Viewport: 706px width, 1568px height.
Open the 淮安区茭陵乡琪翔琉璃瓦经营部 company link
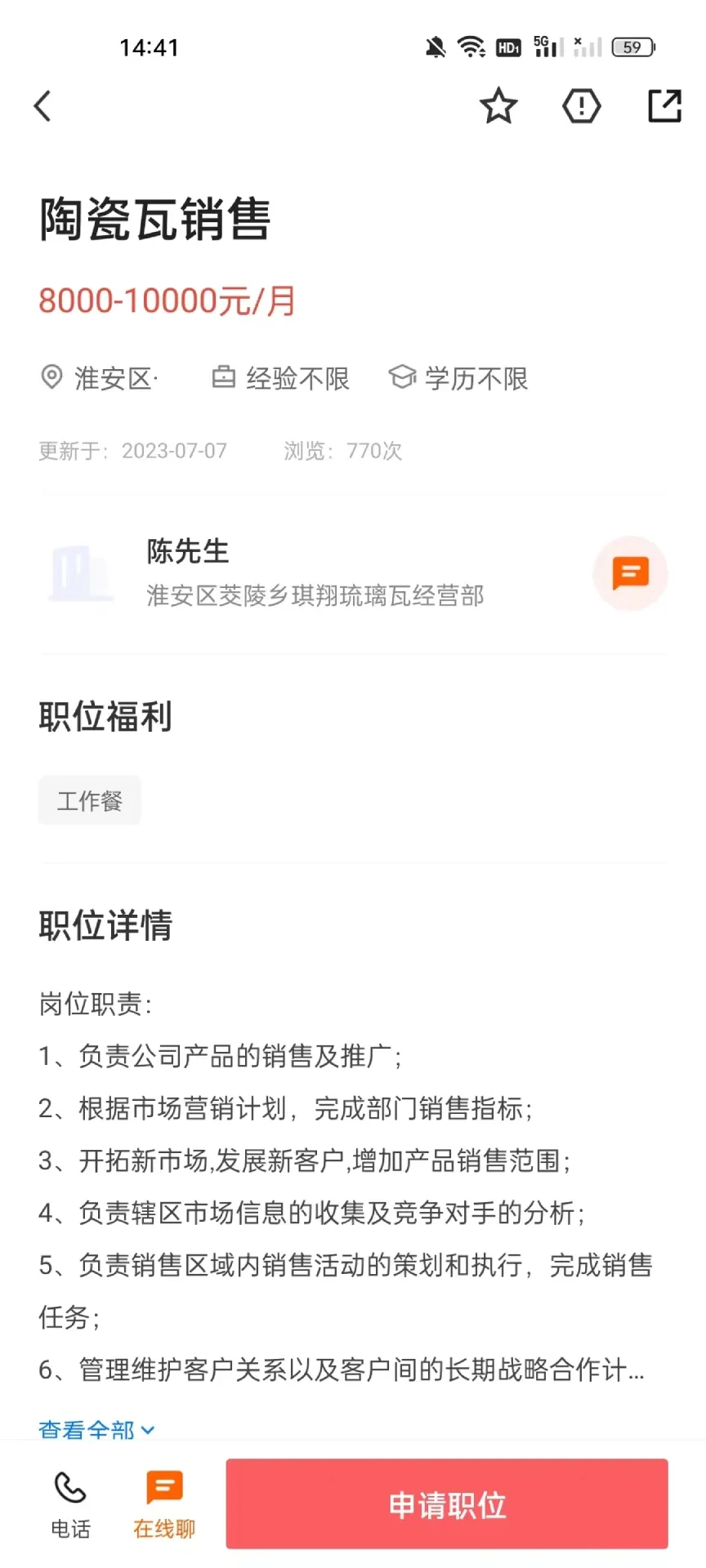315,596
